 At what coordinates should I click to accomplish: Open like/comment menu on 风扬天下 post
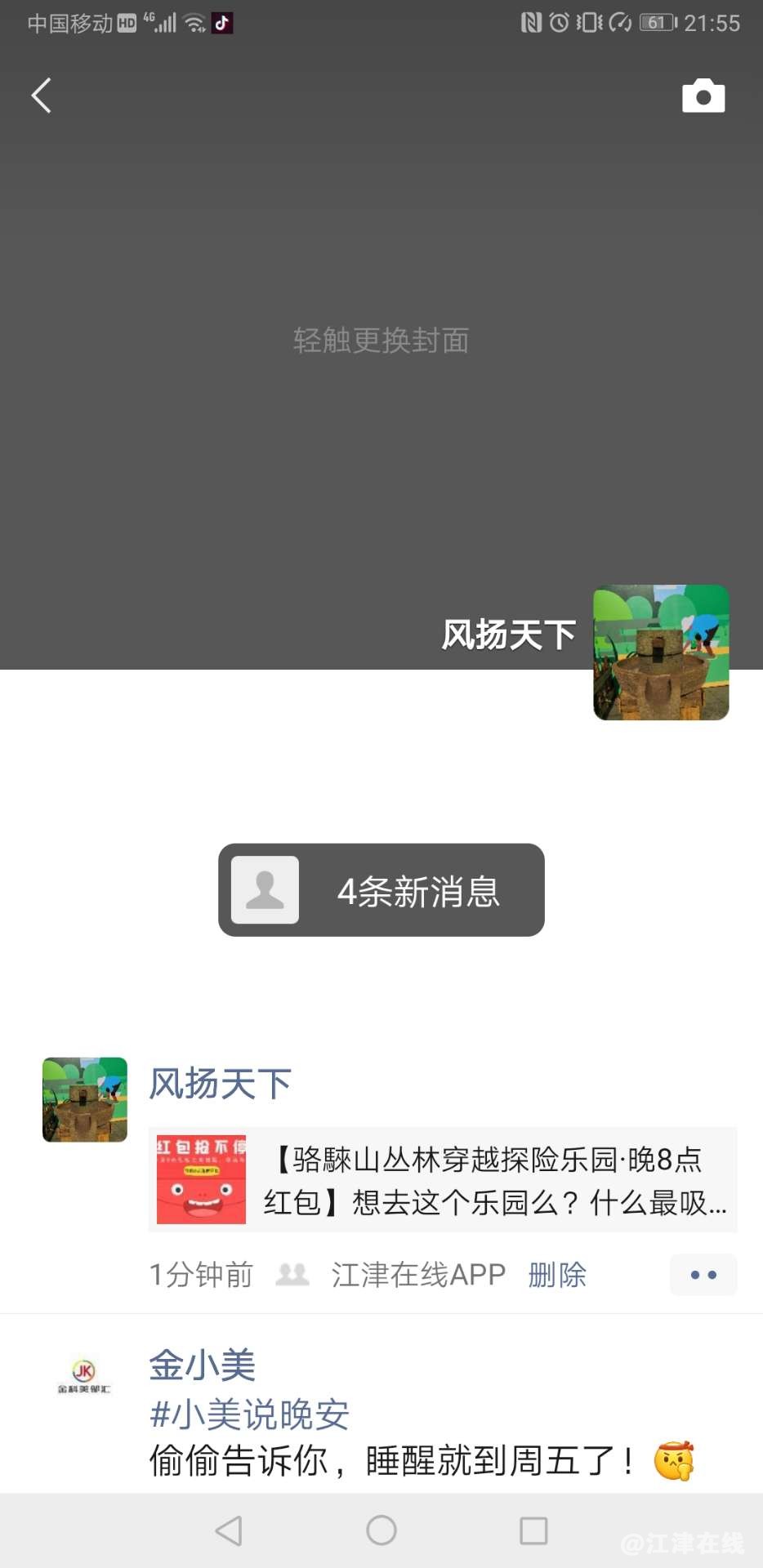(x=703, y=1275)
